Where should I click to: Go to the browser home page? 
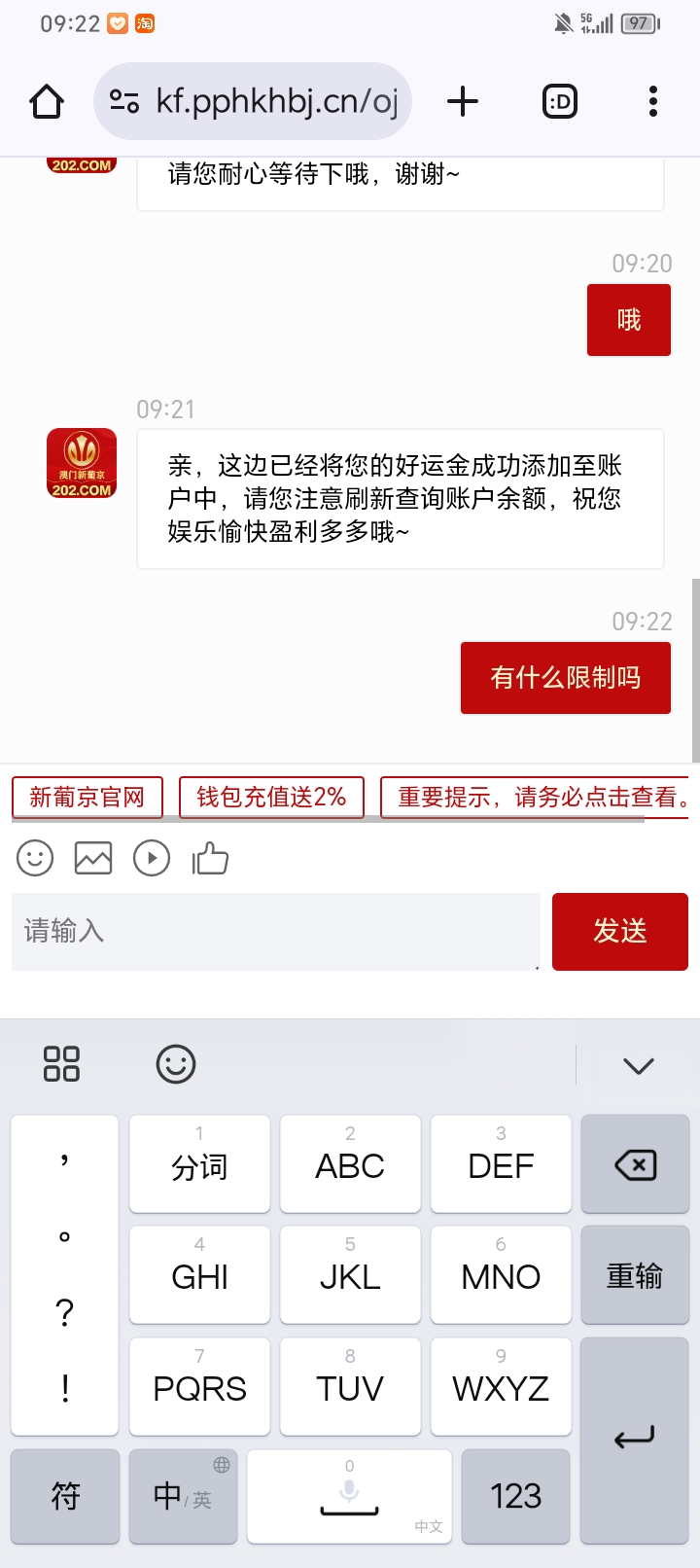[x=47, y=101]
